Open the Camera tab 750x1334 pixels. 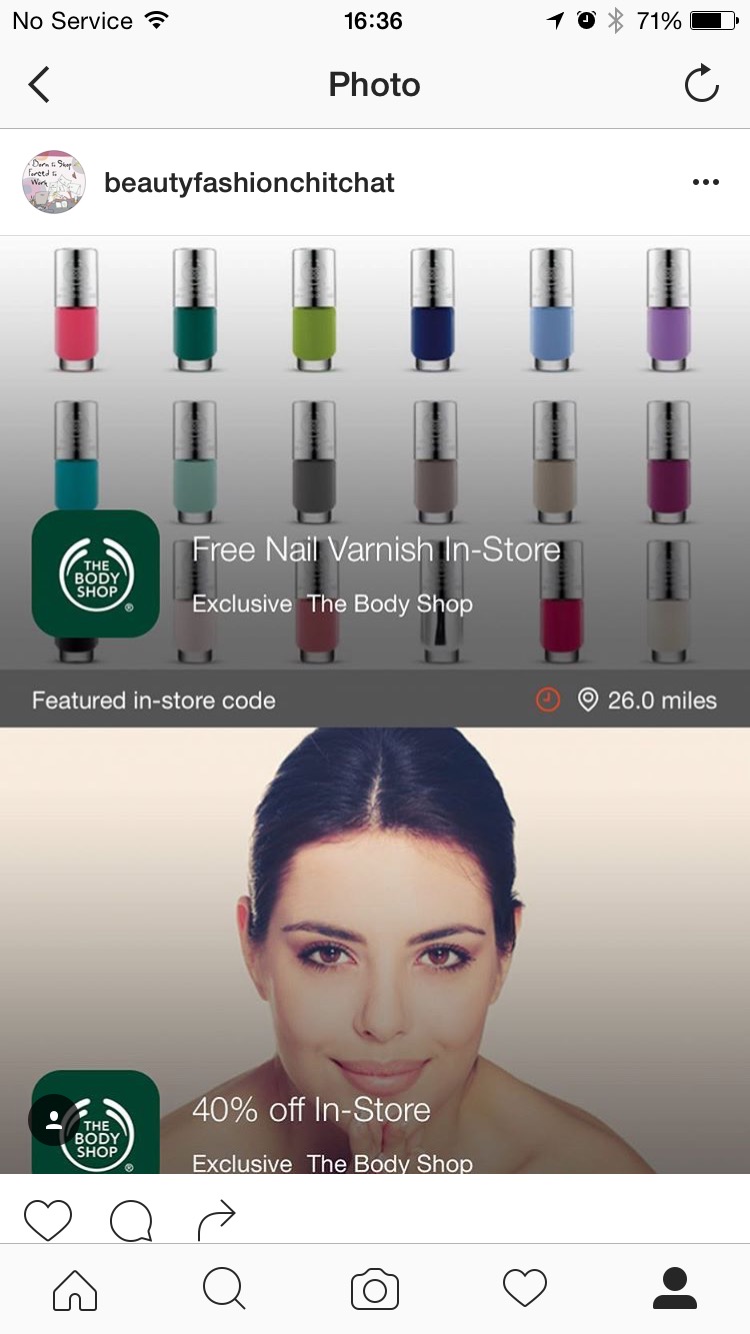pyautogui.click(x=375, y=1289)
